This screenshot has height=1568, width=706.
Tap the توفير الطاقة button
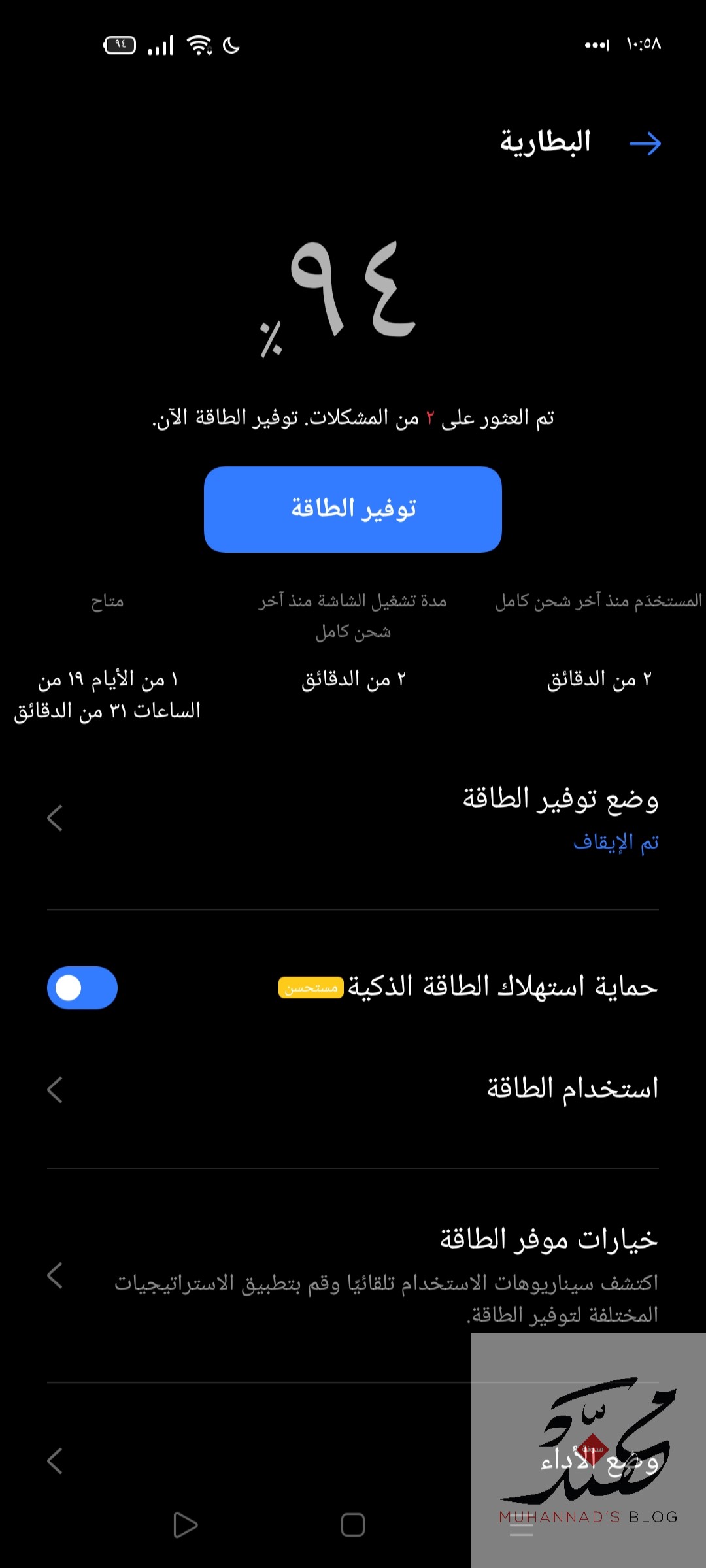pyautogui.click(x=353, y=509)
